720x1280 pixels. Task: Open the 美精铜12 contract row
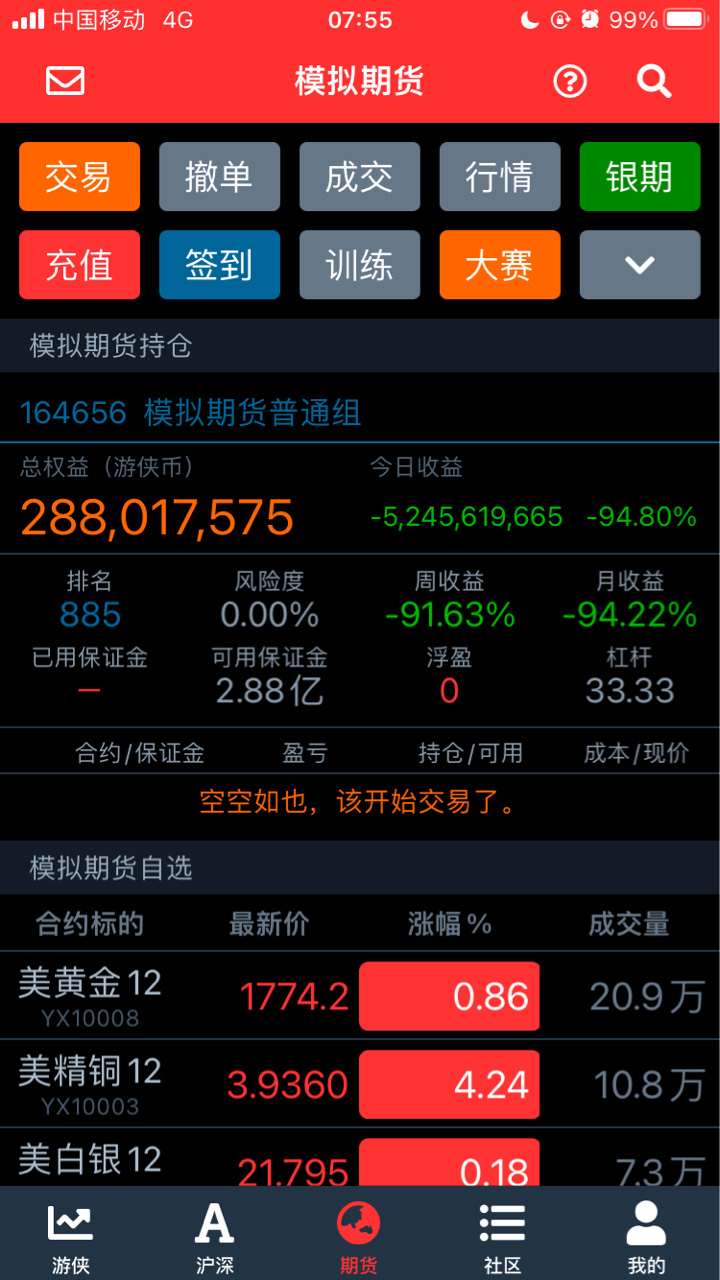(360, 1083)
